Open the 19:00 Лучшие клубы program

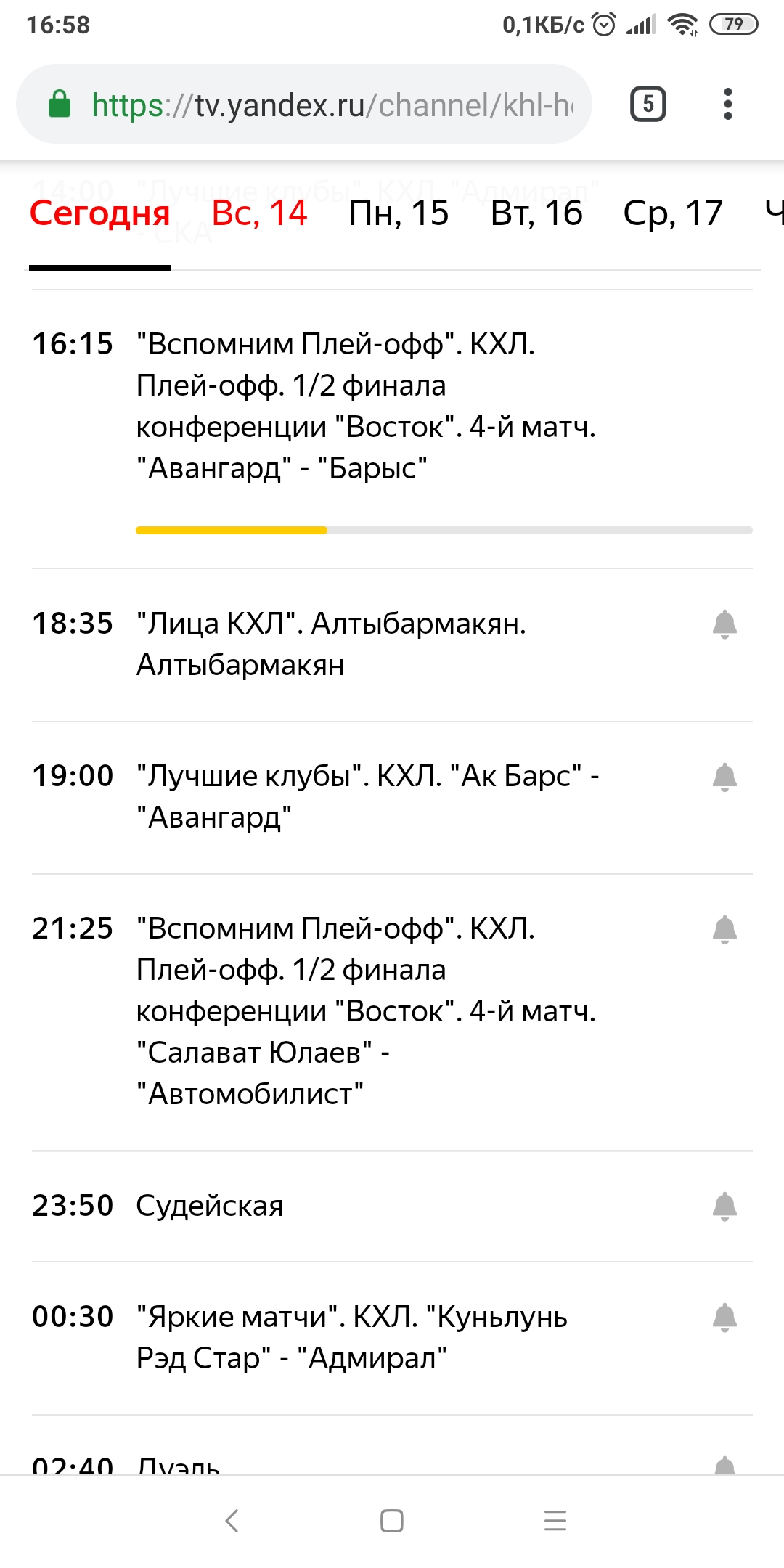[x=367, y=796]
